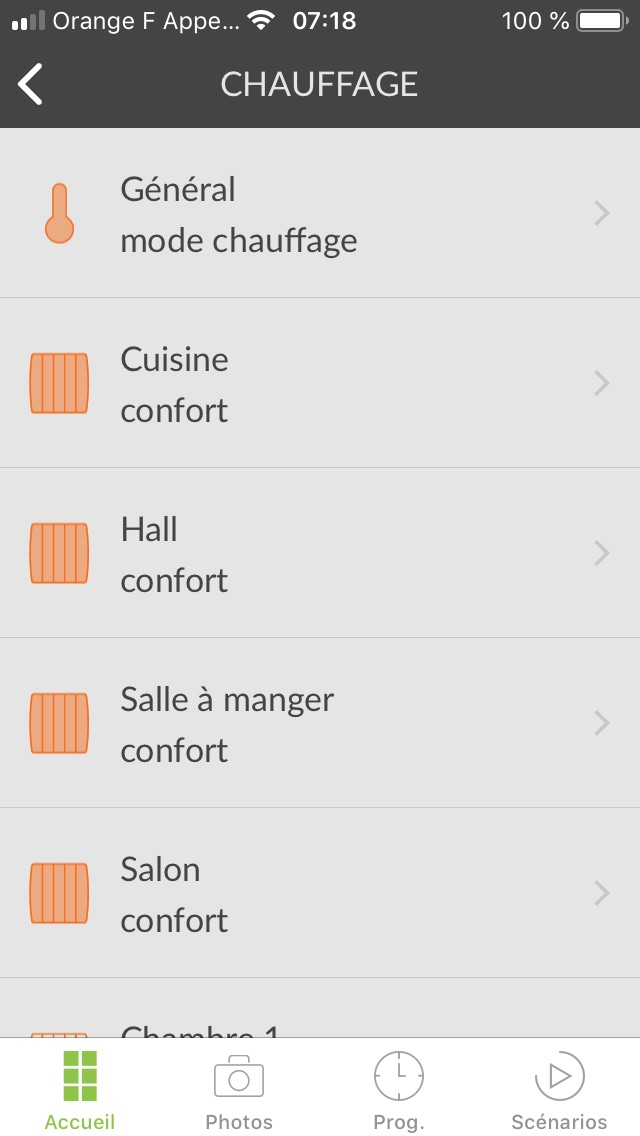Go back using the top-left arrow
This screenshot has width=640, height=1136.
pos(30,84)
